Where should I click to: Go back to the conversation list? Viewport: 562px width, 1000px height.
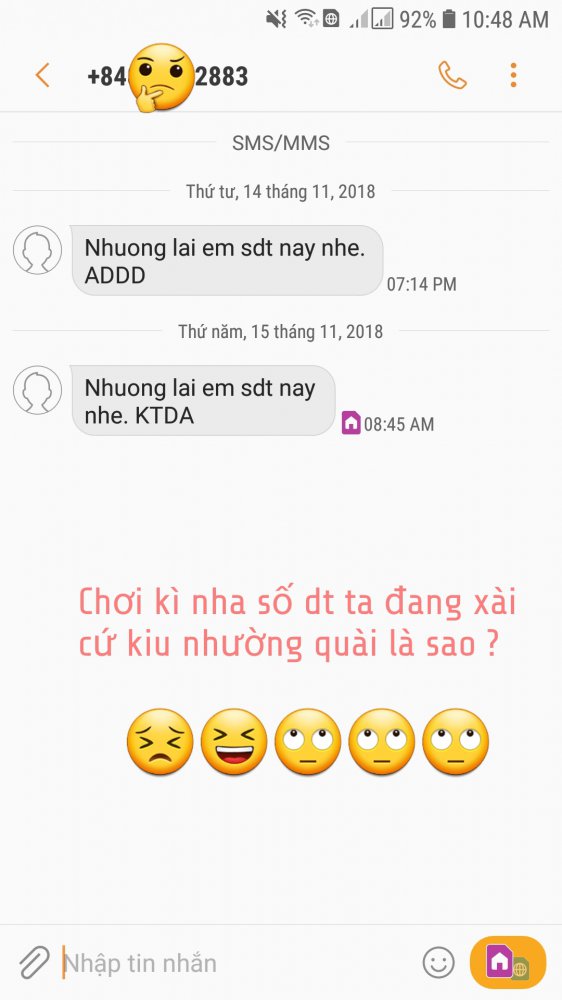pyautogui.click(x=42, y=75)
